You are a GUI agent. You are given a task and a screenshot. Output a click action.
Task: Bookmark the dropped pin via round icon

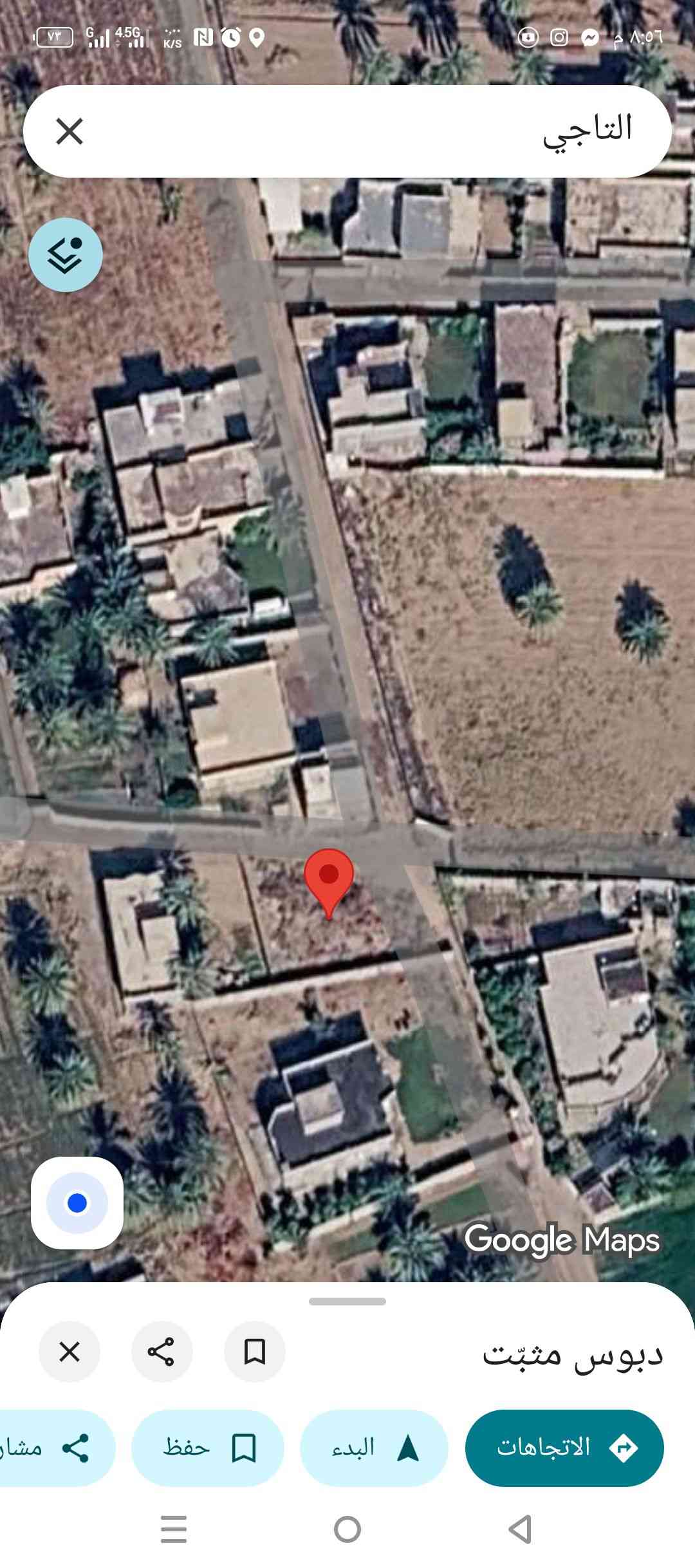click(x=255, y=1352)
